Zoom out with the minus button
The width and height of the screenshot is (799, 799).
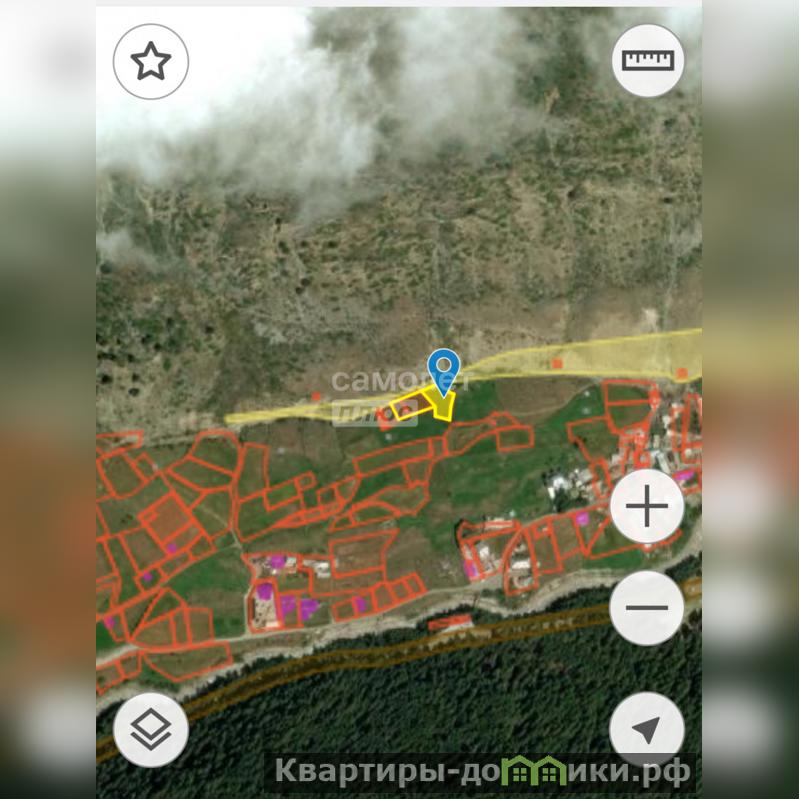click(x=647, y=607)
